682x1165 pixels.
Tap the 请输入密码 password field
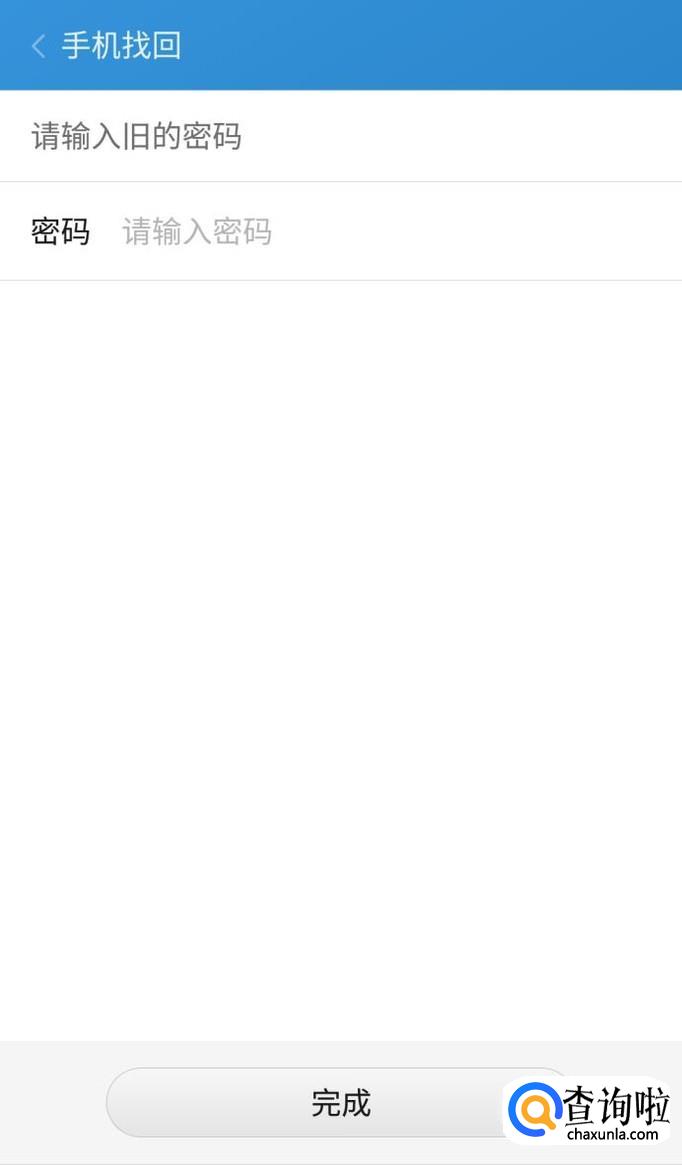(401, 231)
